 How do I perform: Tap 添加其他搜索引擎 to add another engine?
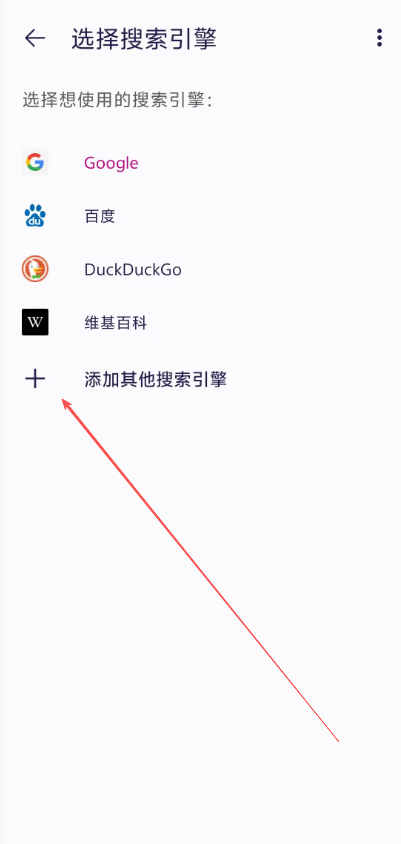[200, 379]
